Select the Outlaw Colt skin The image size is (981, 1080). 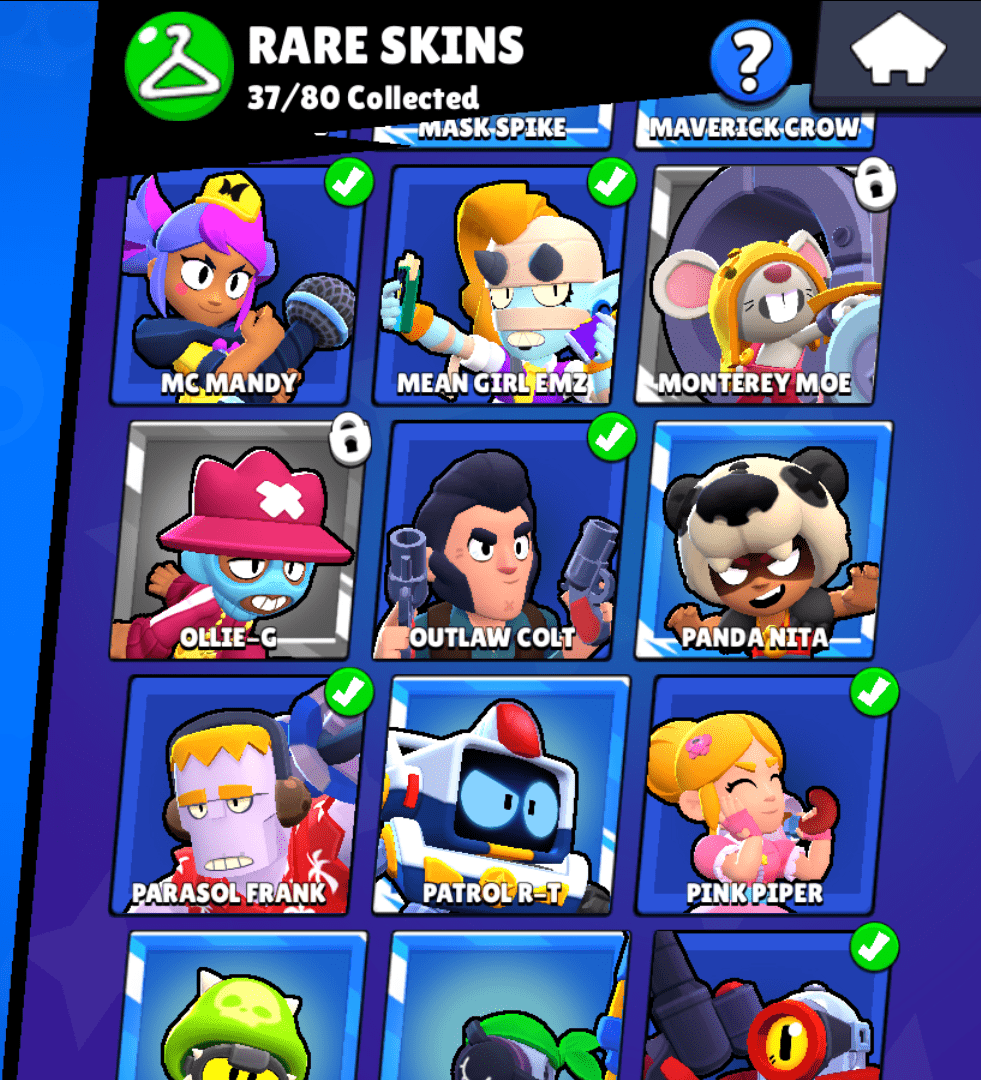tap(505, 540)
